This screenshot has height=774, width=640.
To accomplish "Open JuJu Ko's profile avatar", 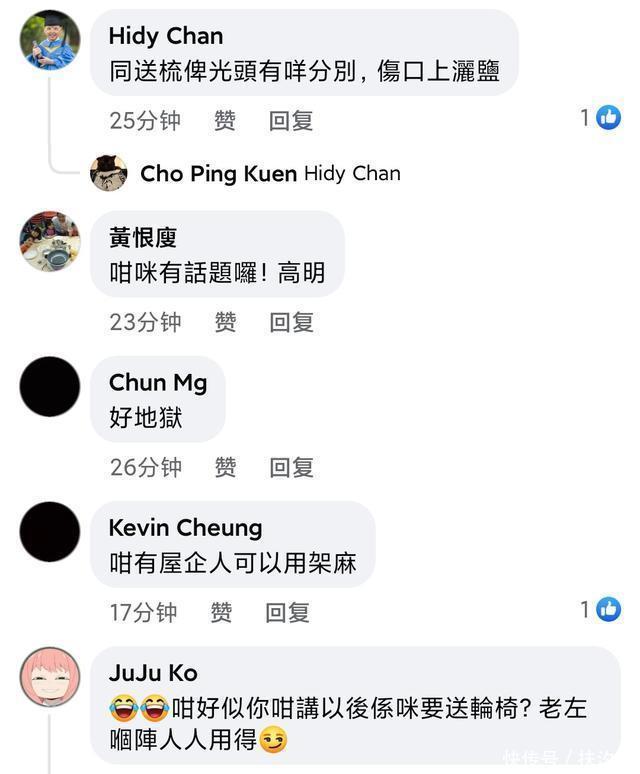I will 50,677.
